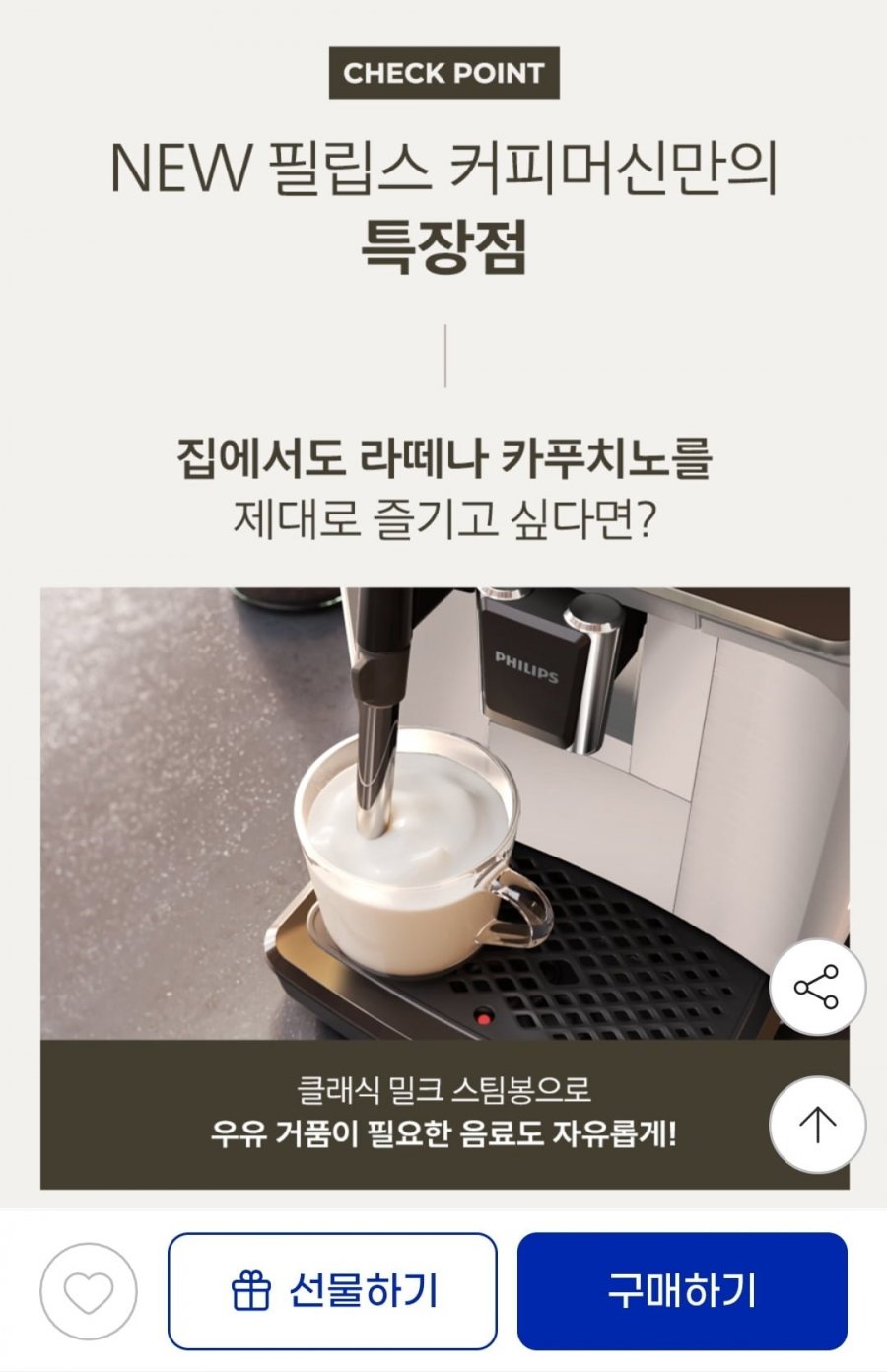
Task: Tap 선물하기 to send as a gift
Action: click(332, 1290)
